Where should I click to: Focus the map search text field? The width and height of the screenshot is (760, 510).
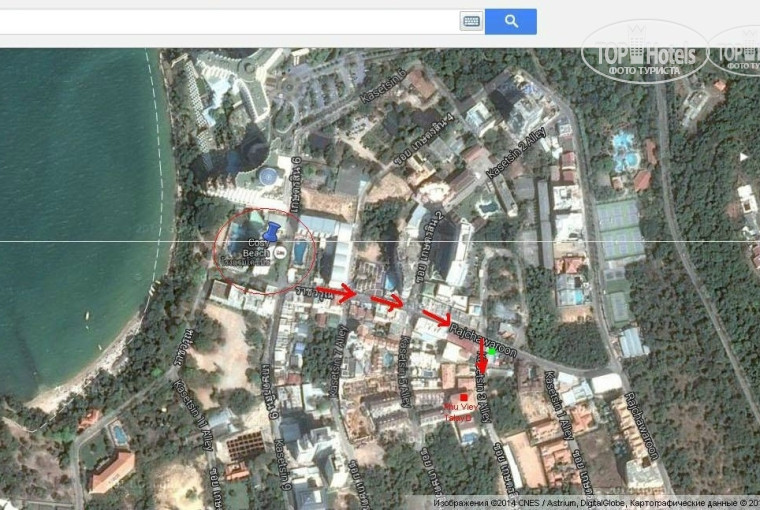point(230,21)
